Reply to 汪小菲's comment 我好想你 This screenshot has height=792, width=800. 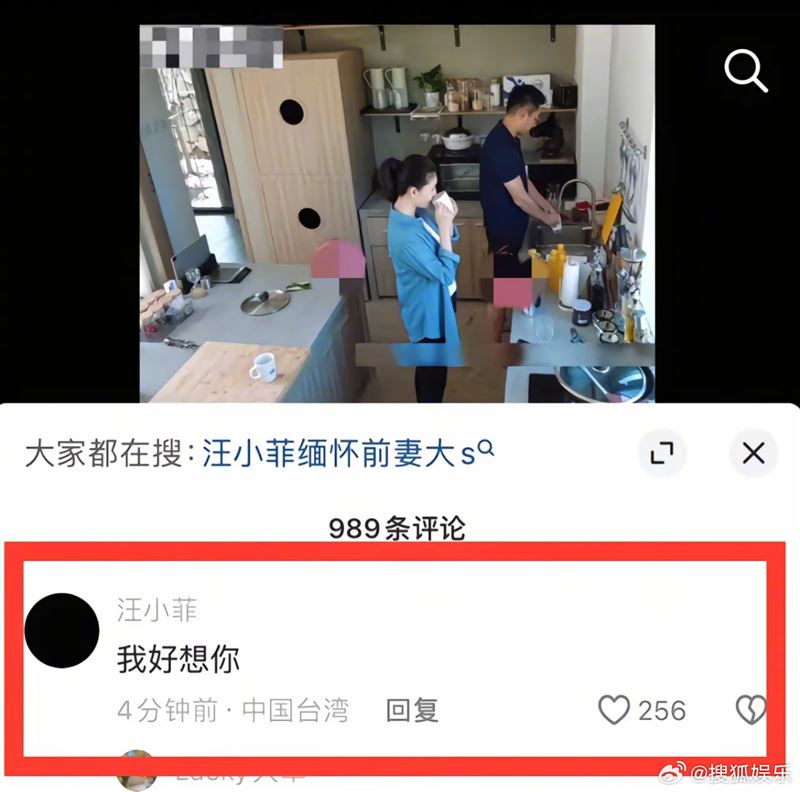click(412, 711)
